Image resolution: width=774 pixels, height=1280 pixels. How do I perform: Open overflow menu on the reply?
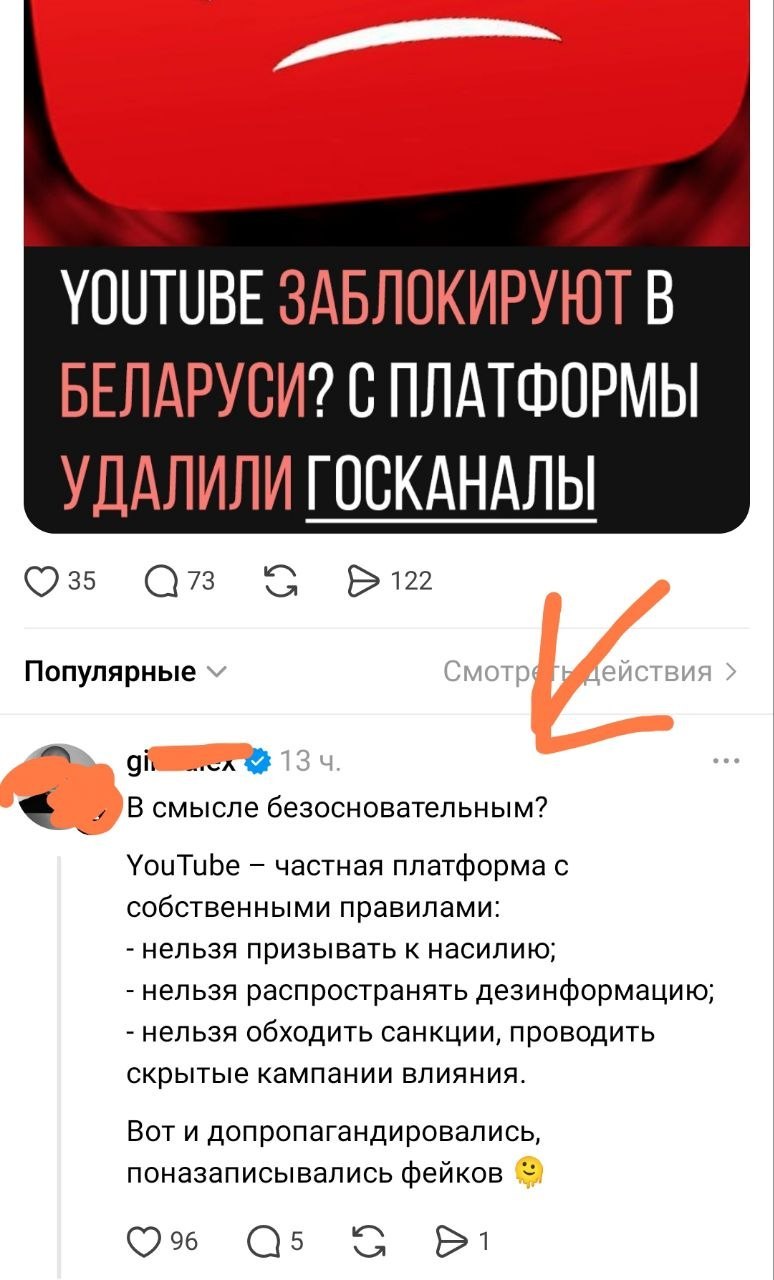[x=727, y=762]
